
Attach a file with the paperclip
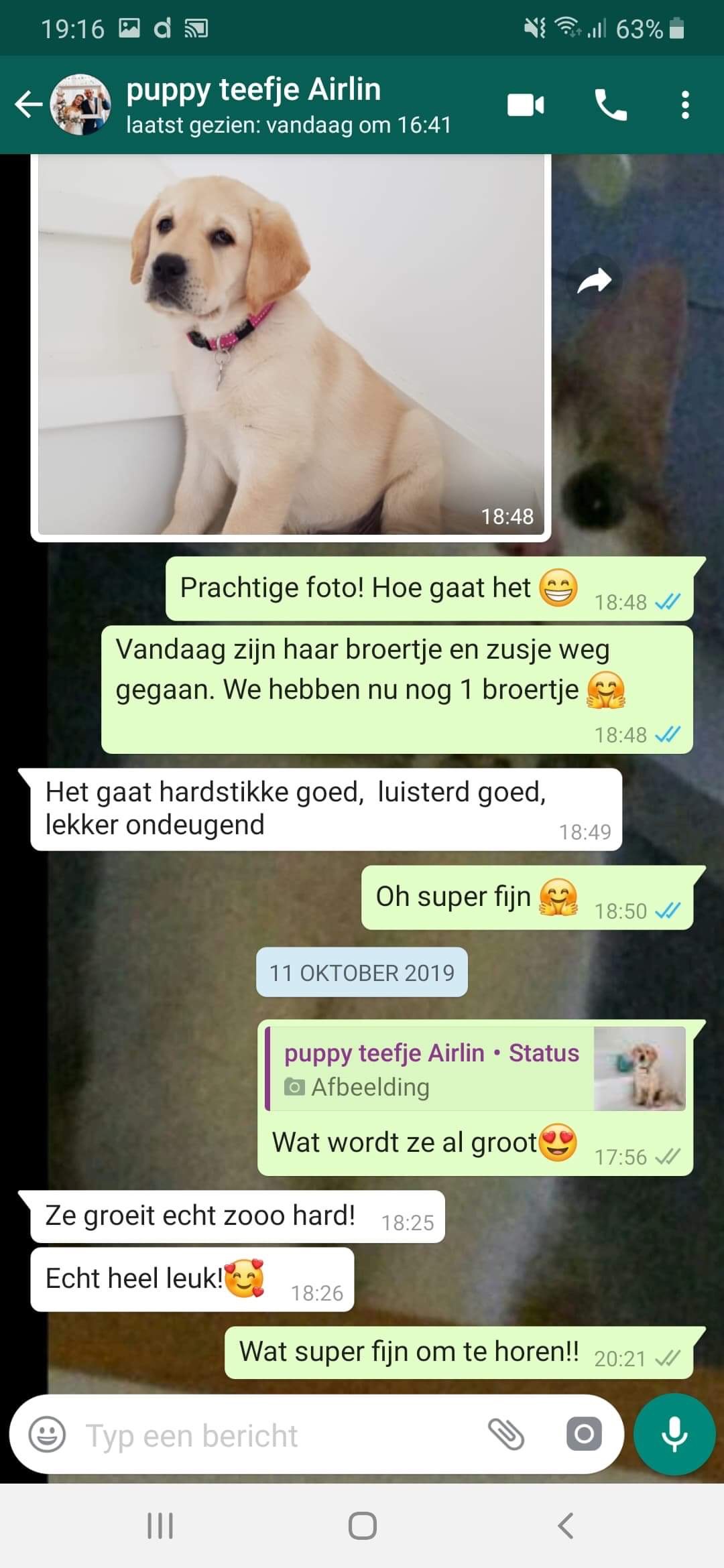(x=505, y=1435)
